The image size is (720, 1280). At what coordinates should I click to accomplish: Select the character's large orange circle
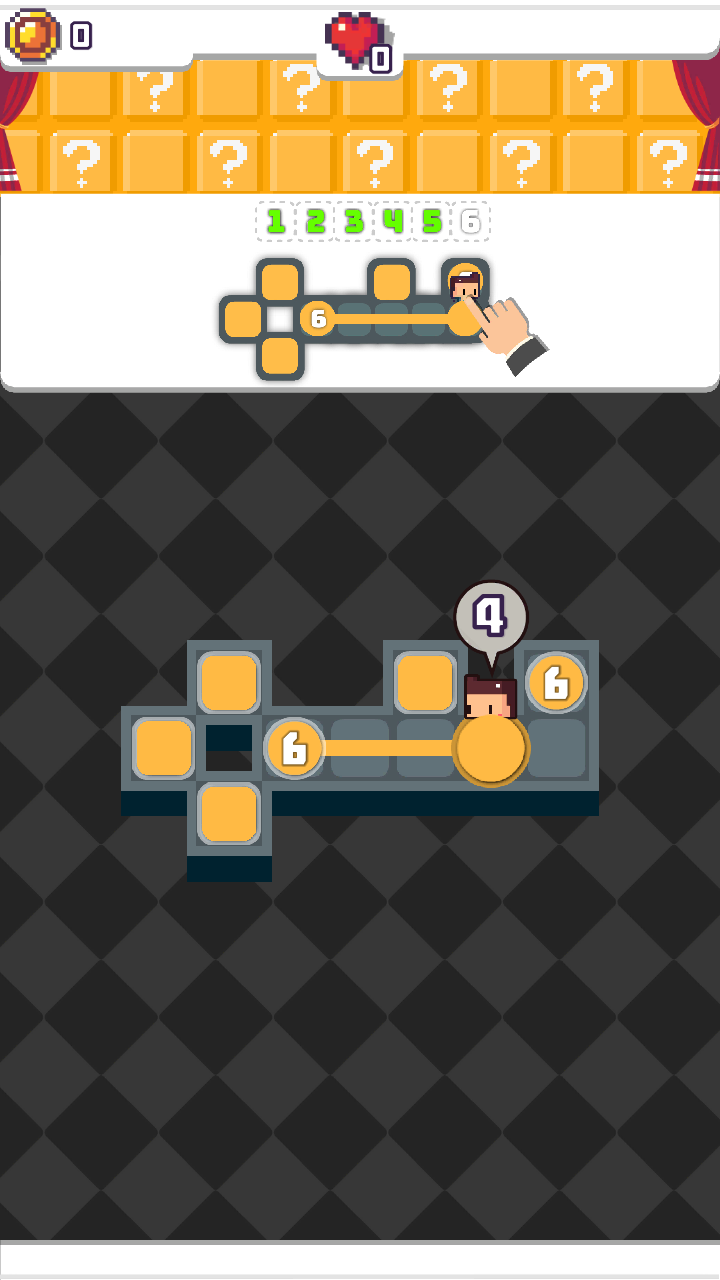tap(490, 749)
